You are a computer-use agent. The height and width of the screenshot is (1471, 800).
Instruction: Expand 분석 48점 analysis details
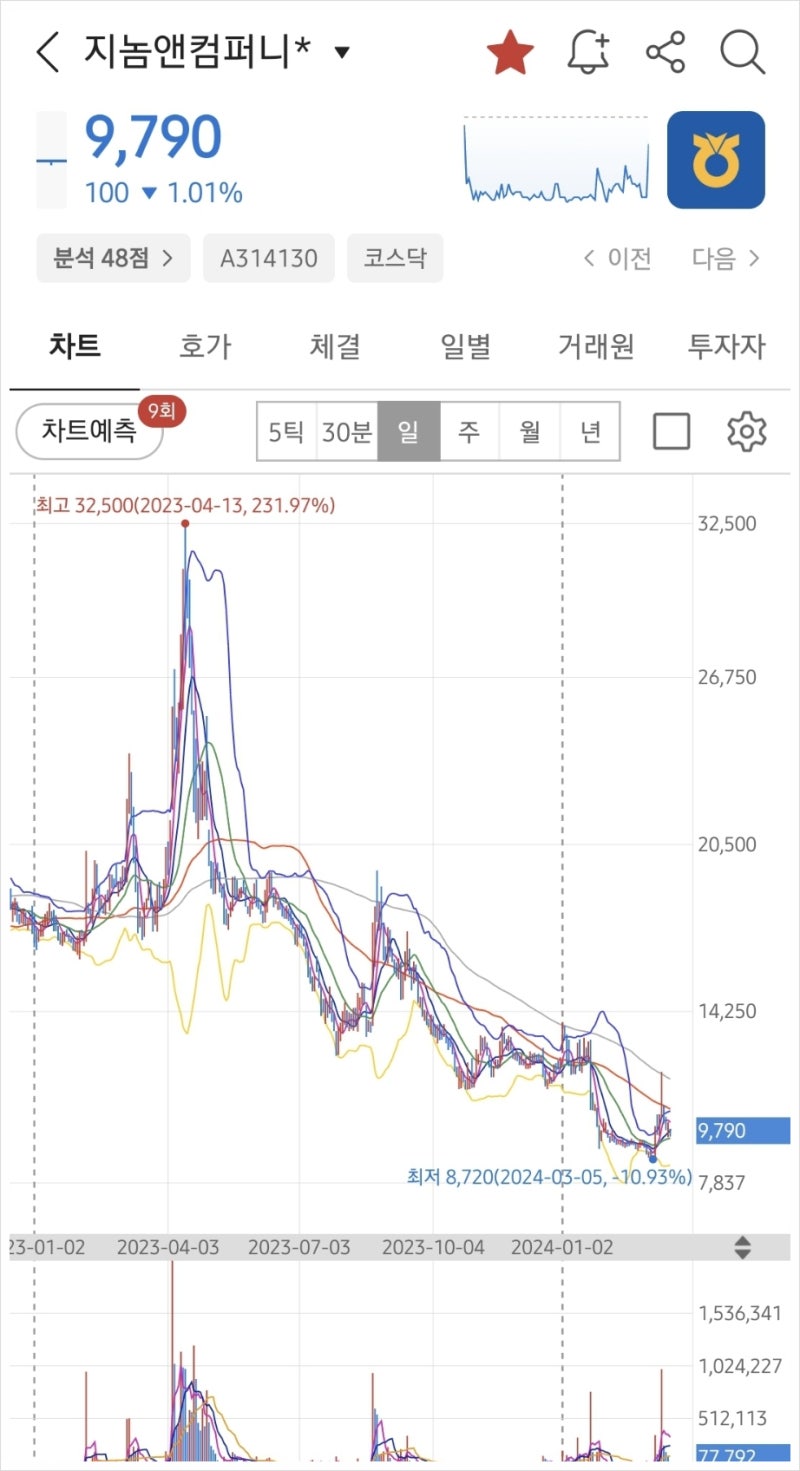click(112, 257)
